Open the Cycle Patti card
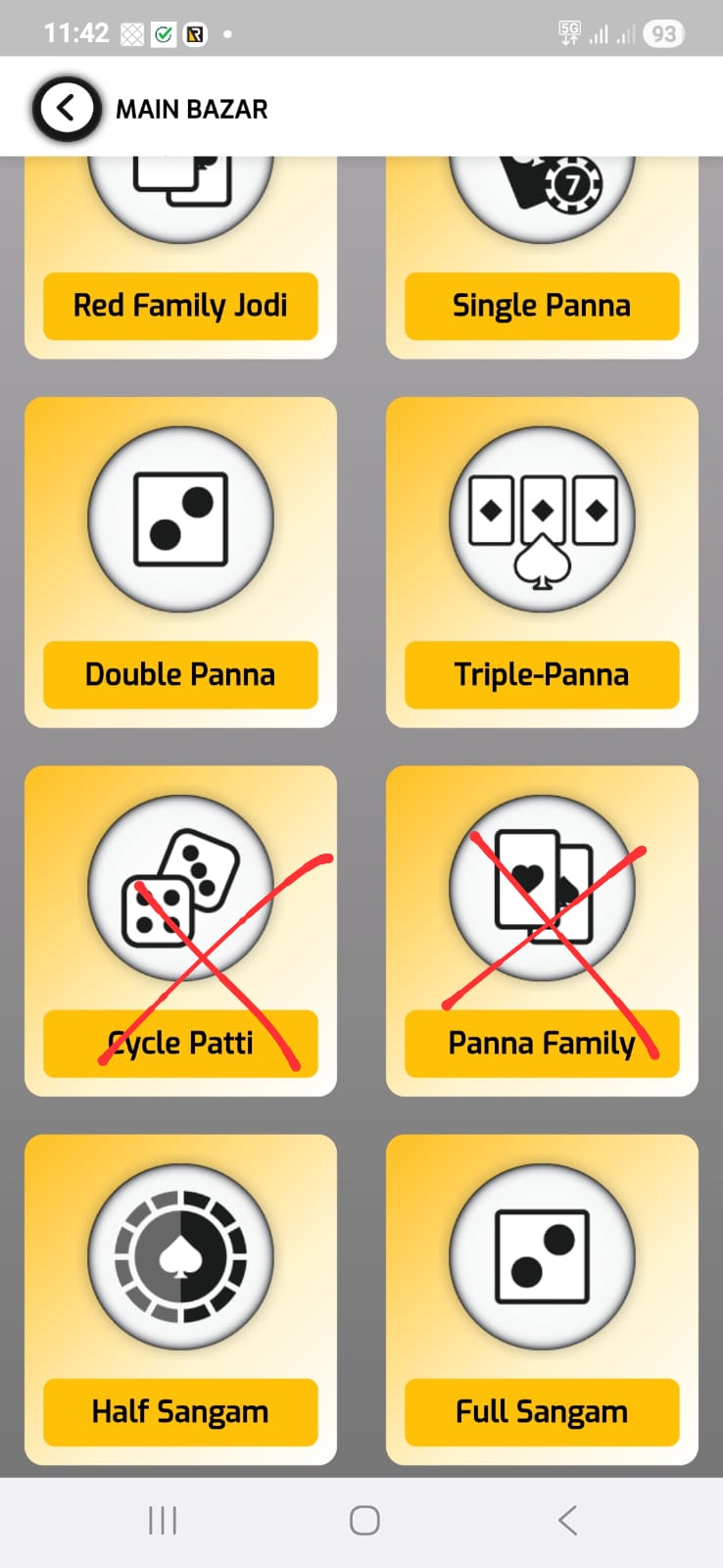723x1568 pixels. (180, 930)
